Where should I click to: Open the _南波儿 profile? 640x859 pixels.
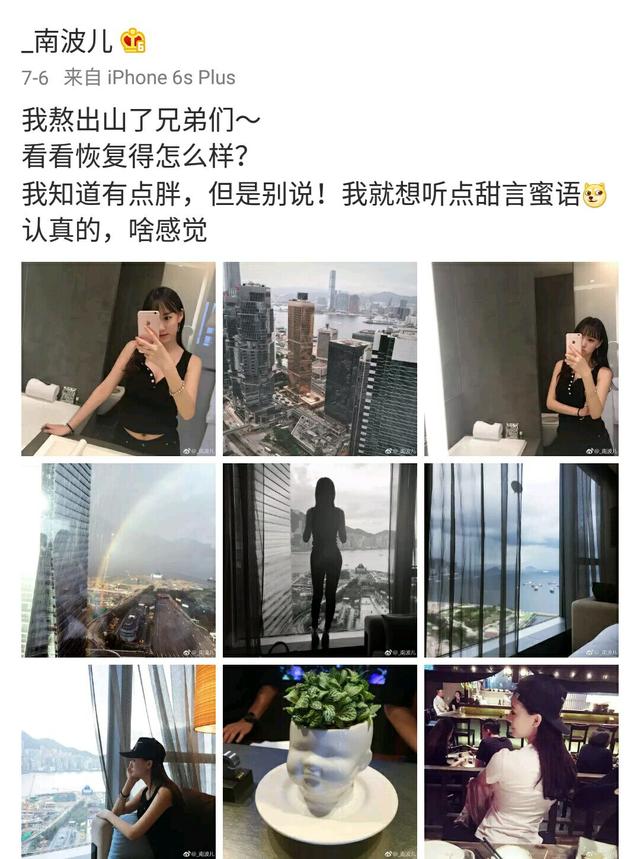click(x=67, y=41)
